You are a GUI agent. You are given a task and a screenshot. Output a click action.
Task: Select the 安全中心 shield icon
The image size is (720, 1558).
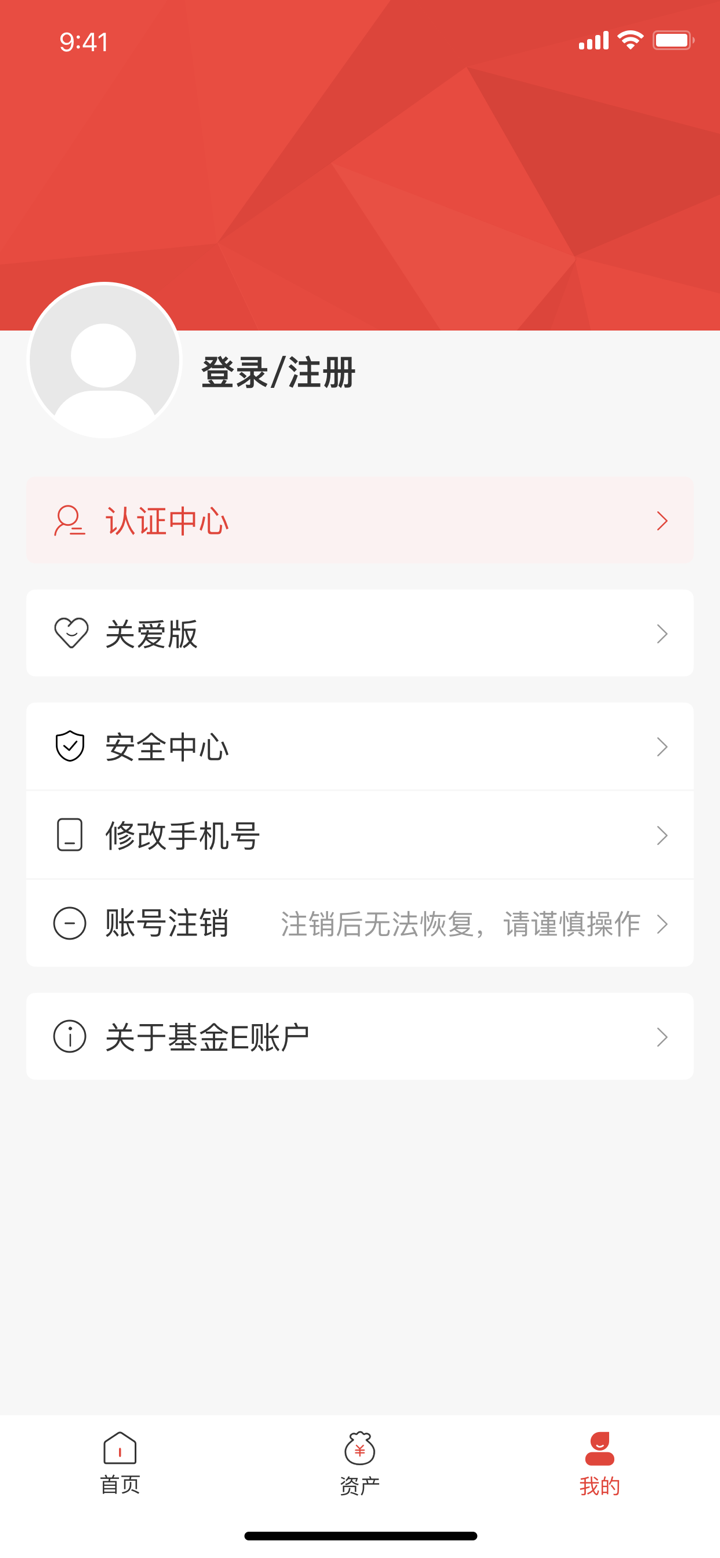pos(69,746)
